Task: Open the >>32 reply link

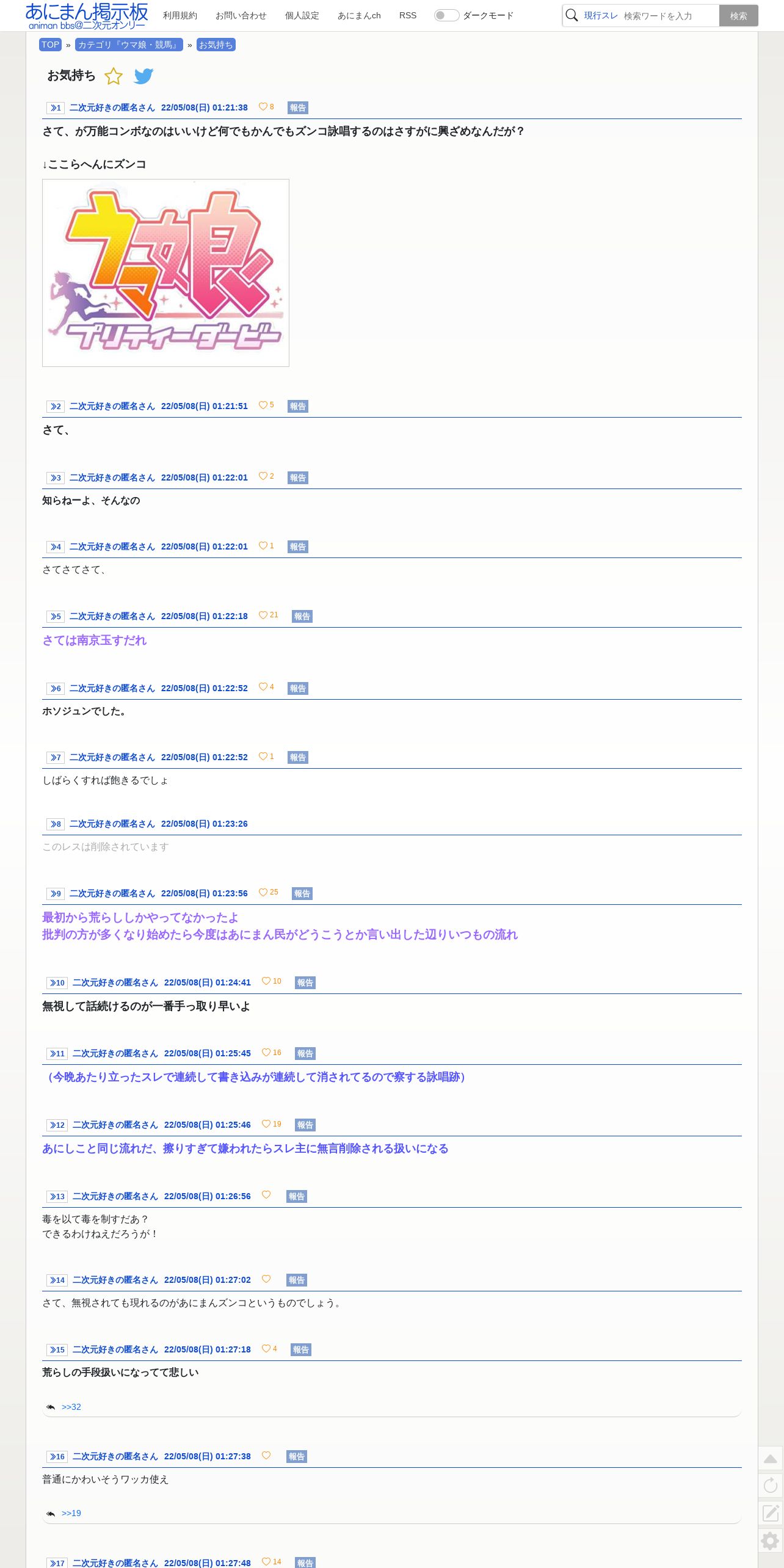Action: click(71, 1407)
